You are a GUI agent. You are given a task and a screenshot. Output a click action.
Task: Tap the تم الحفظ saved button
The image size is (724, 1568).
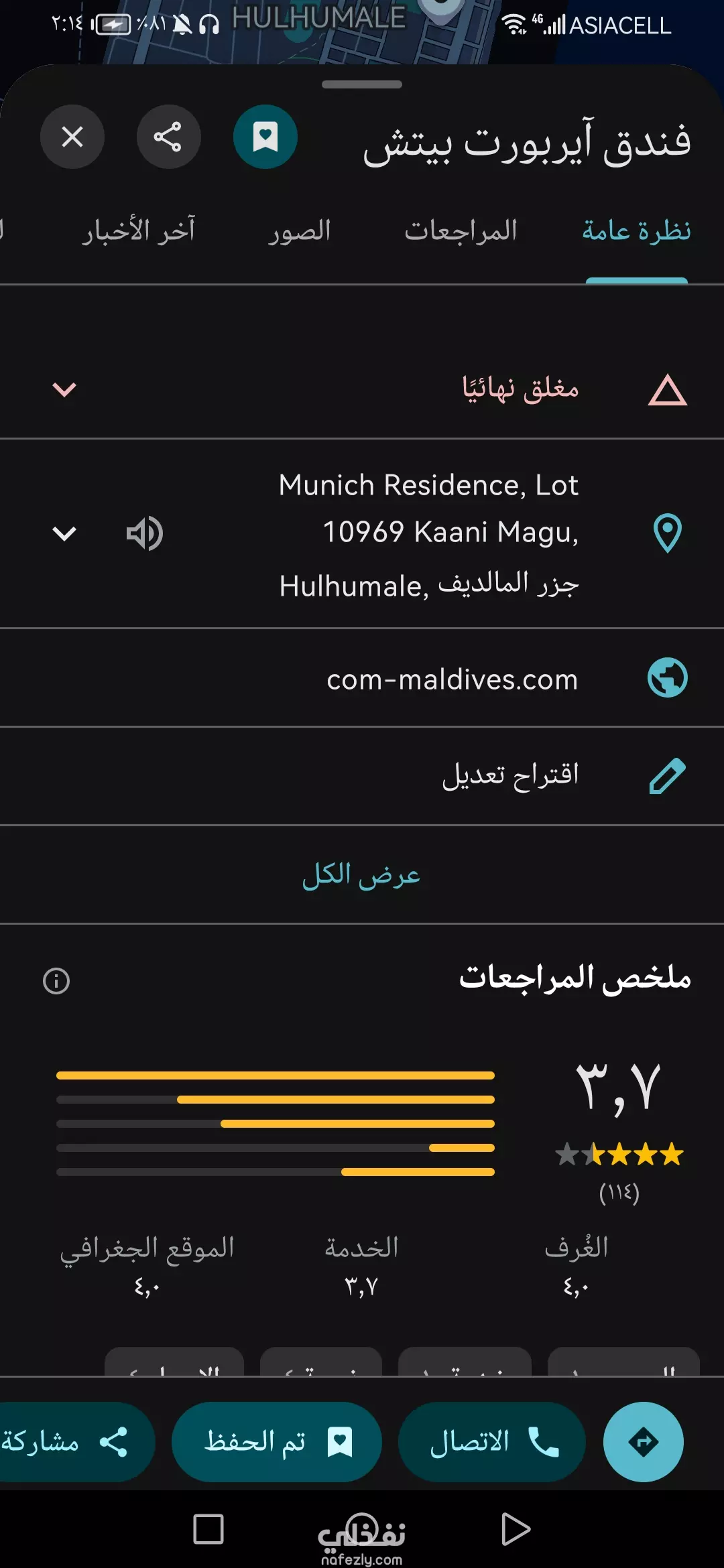[x=277, y=1441]
